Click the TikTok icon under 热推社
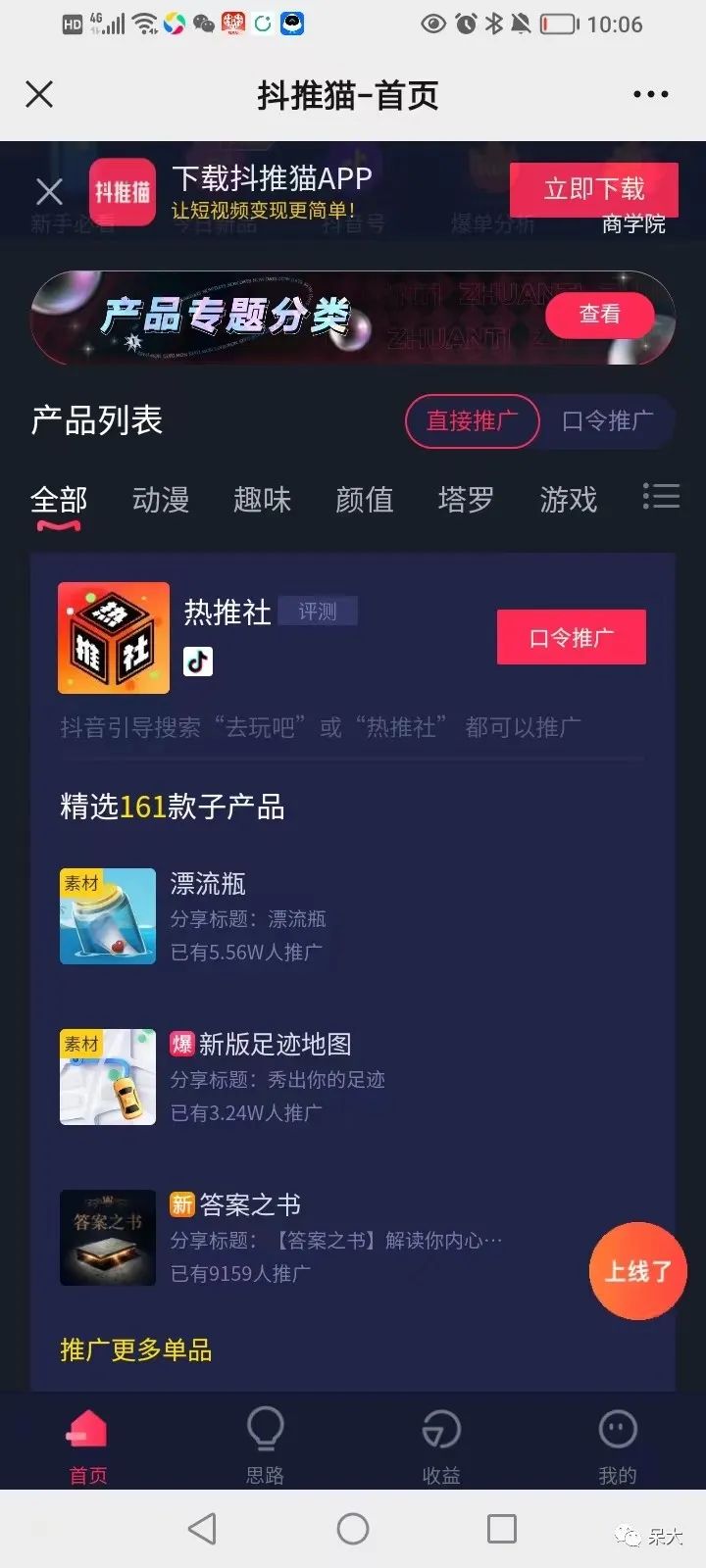This screenshot has height=1568, width=706. 196,661
